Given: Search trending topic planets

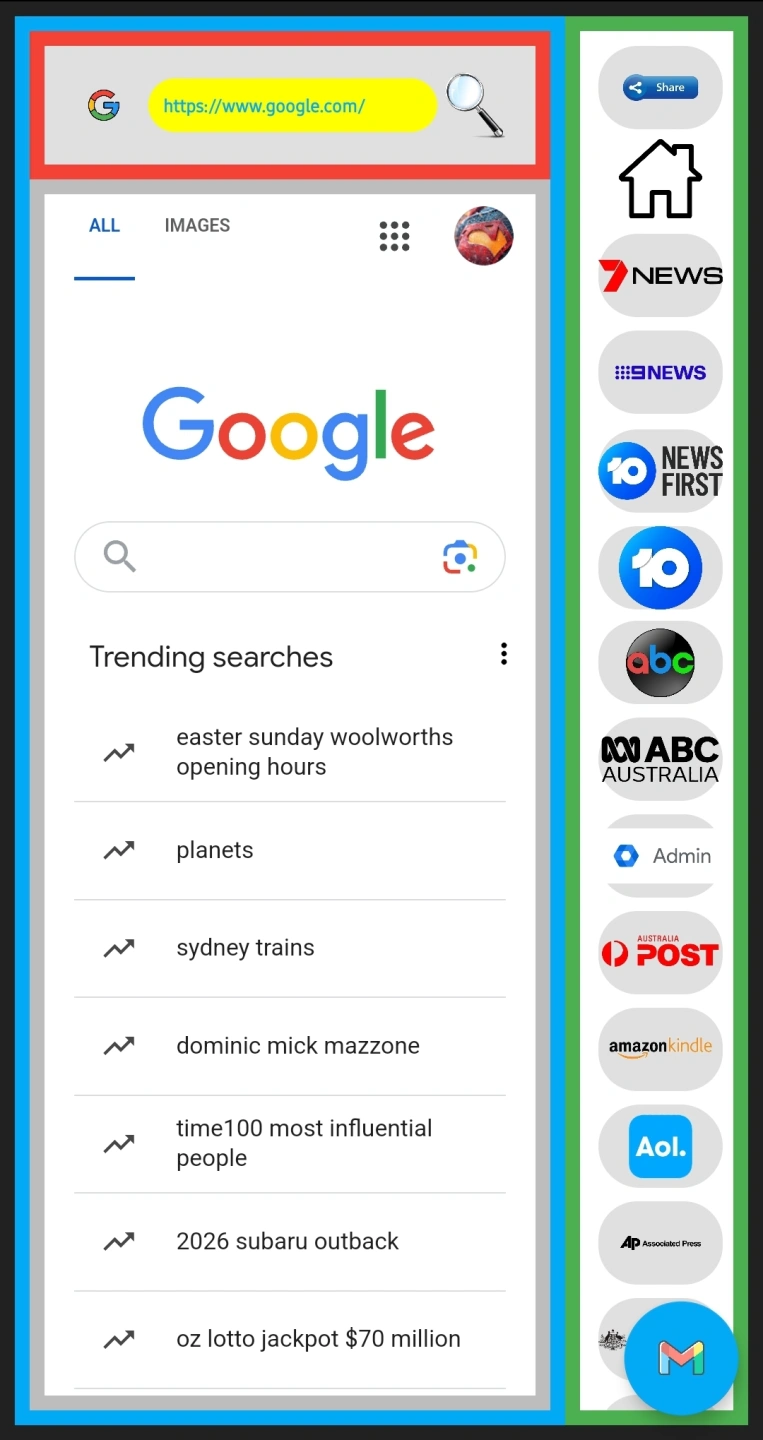Looking at the screenshot, I should point(215,850).
